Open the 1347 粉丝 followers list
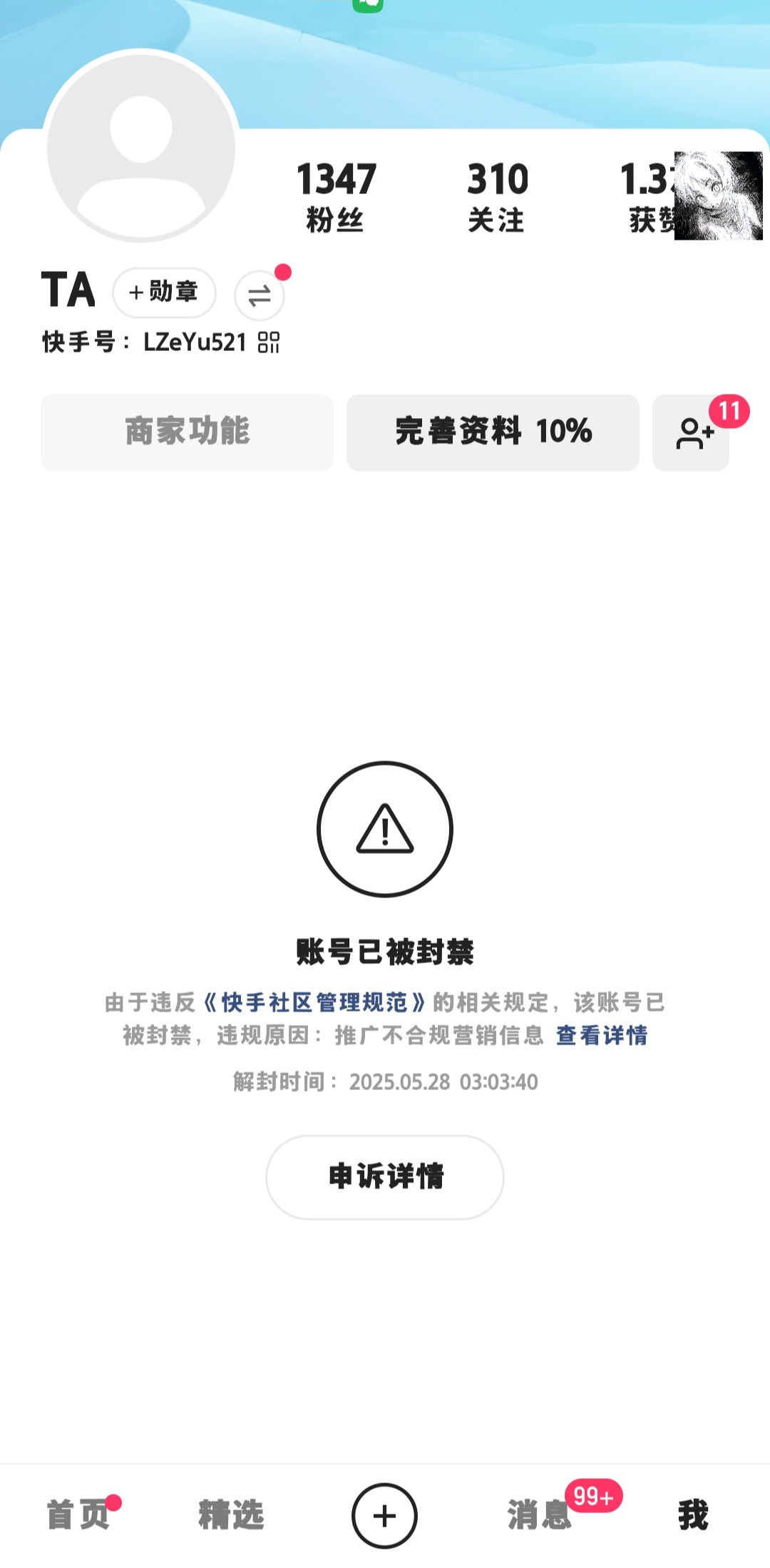 tap(336, 197)
